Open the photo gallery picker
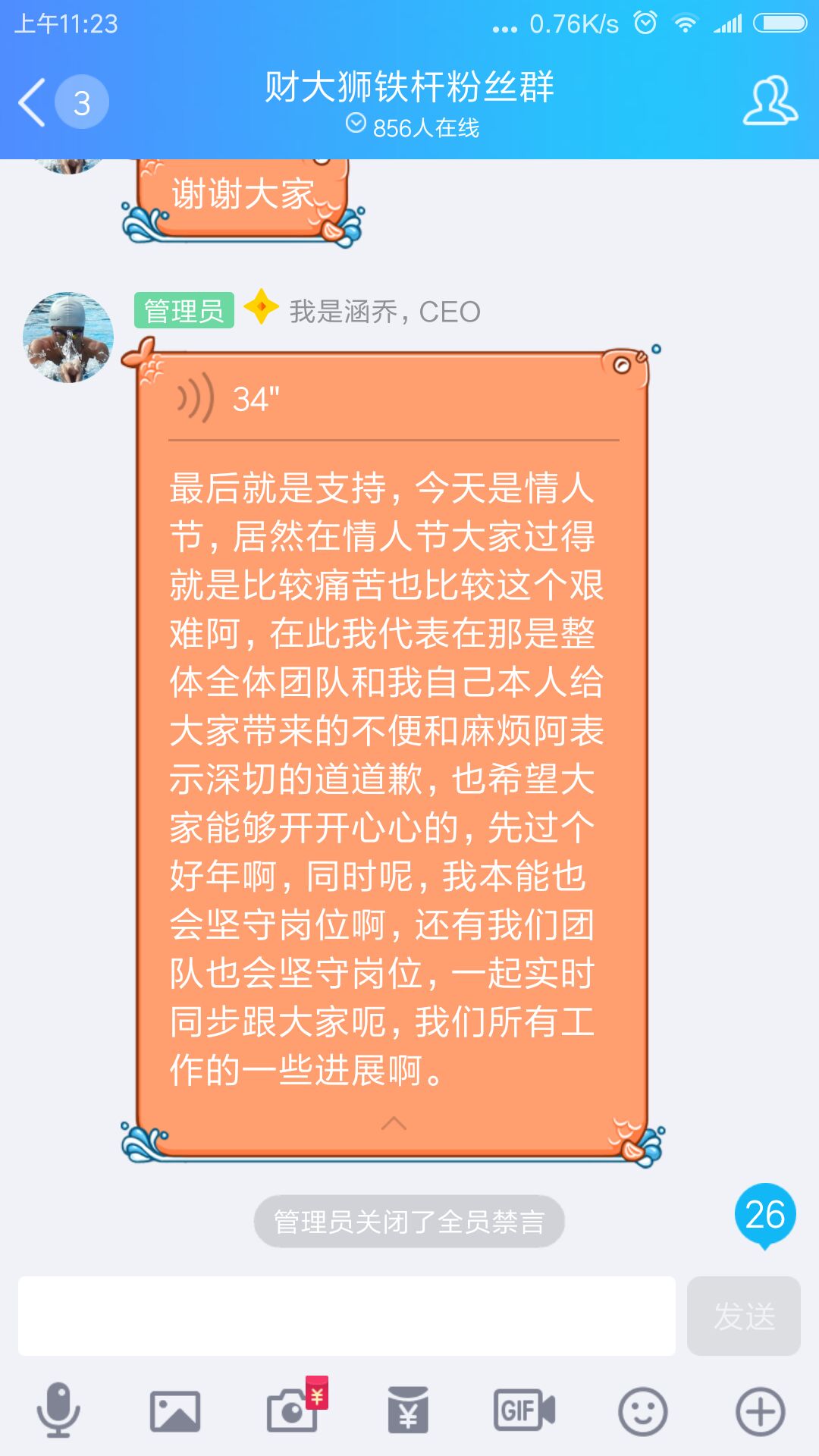This screenshot has height=1456, width=819. click(x=175, y=1410)
